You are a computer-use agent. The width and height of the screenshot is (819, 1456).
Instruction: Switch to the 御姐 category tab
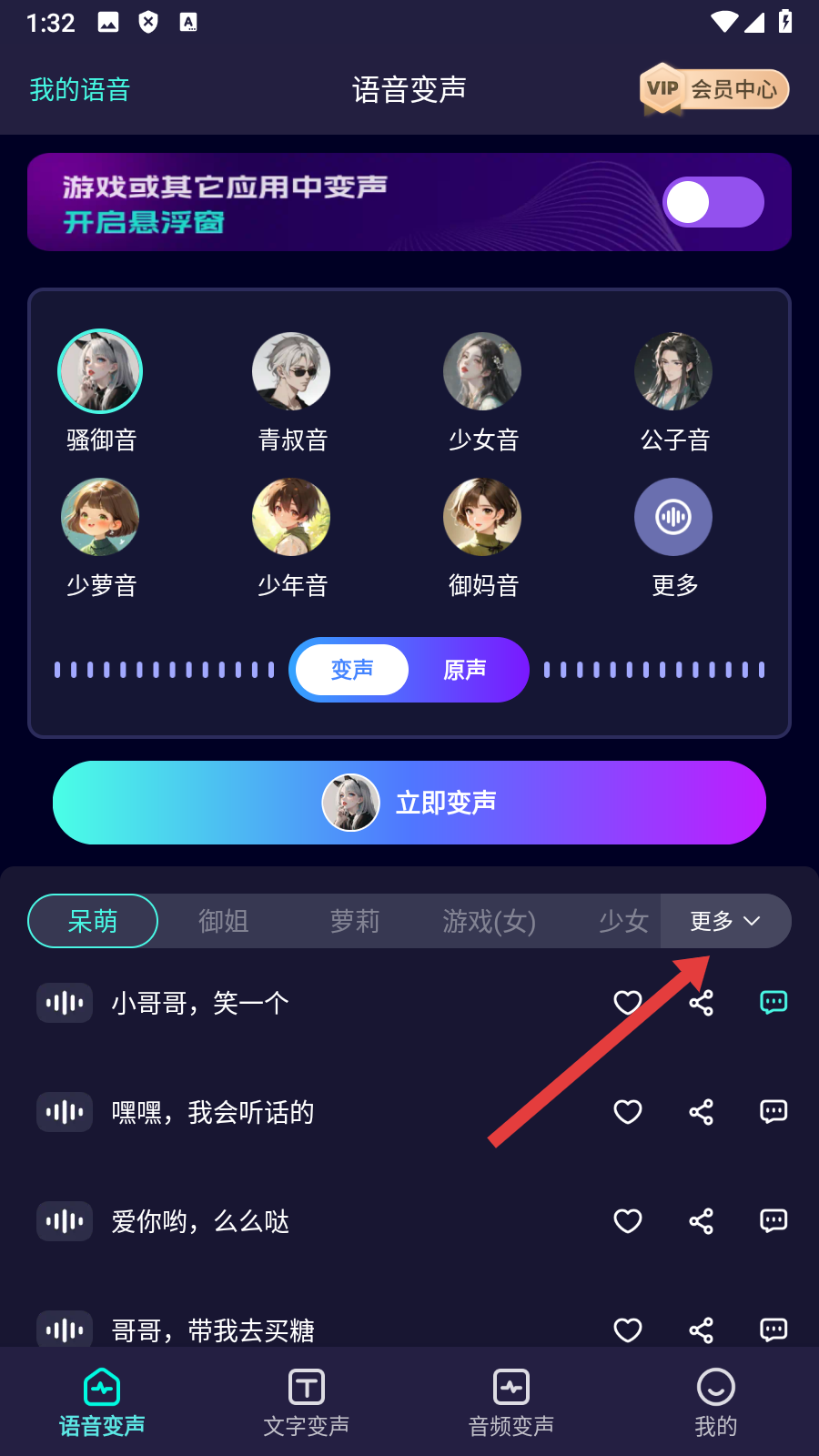pyautogui.click(x=224, y=921)
